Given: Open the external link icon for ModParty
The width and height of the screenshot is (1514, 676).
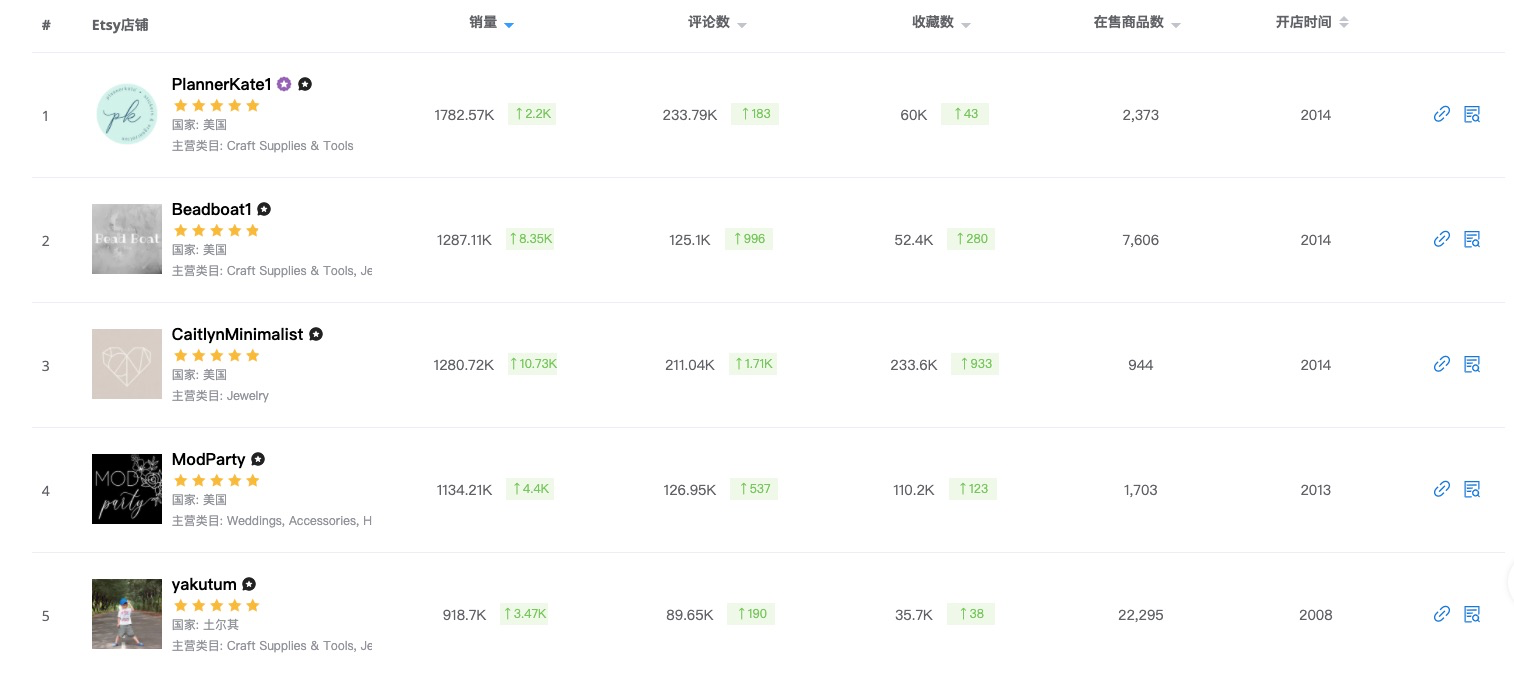Looking at the screenshot, I should pos(1441,489).
